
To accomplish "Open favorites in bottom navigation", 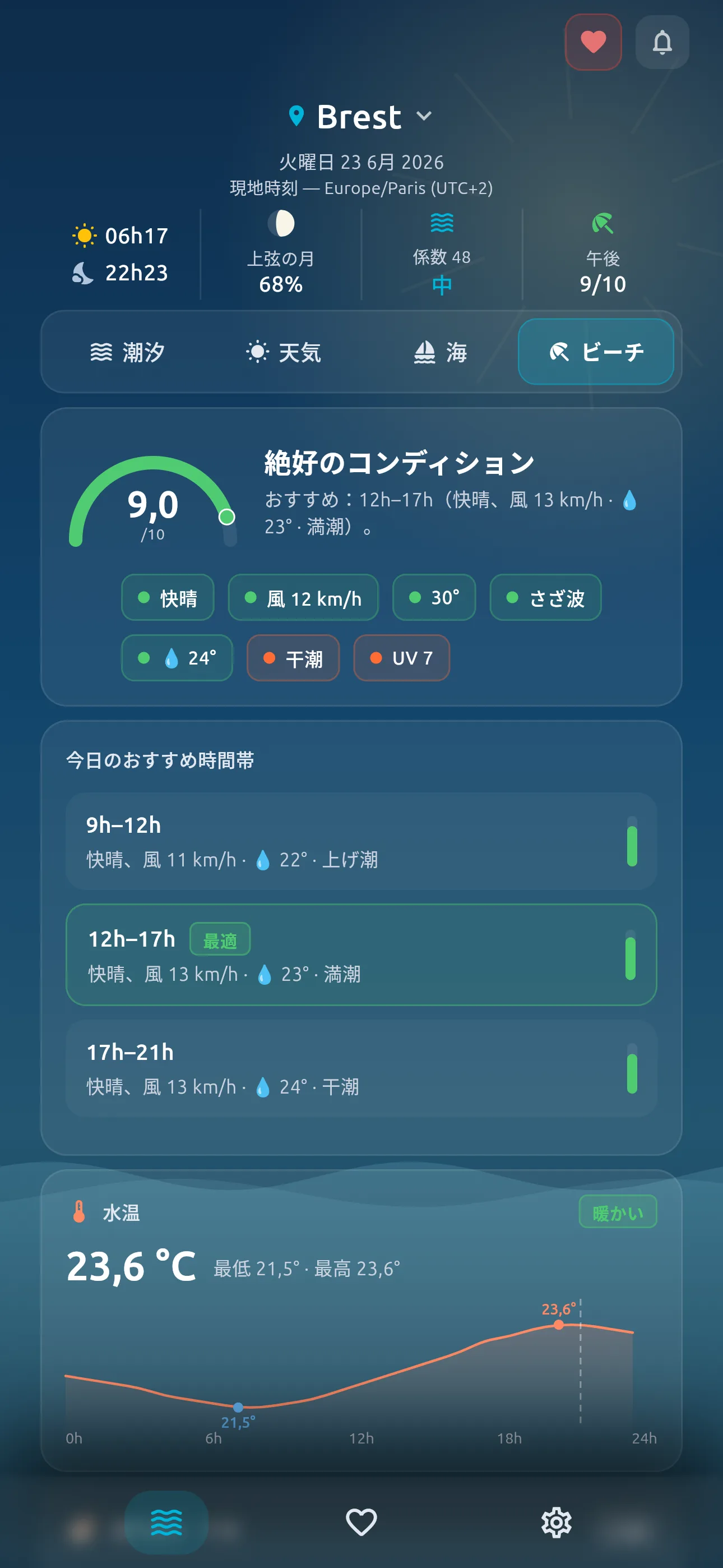I will click(361, 1522).
